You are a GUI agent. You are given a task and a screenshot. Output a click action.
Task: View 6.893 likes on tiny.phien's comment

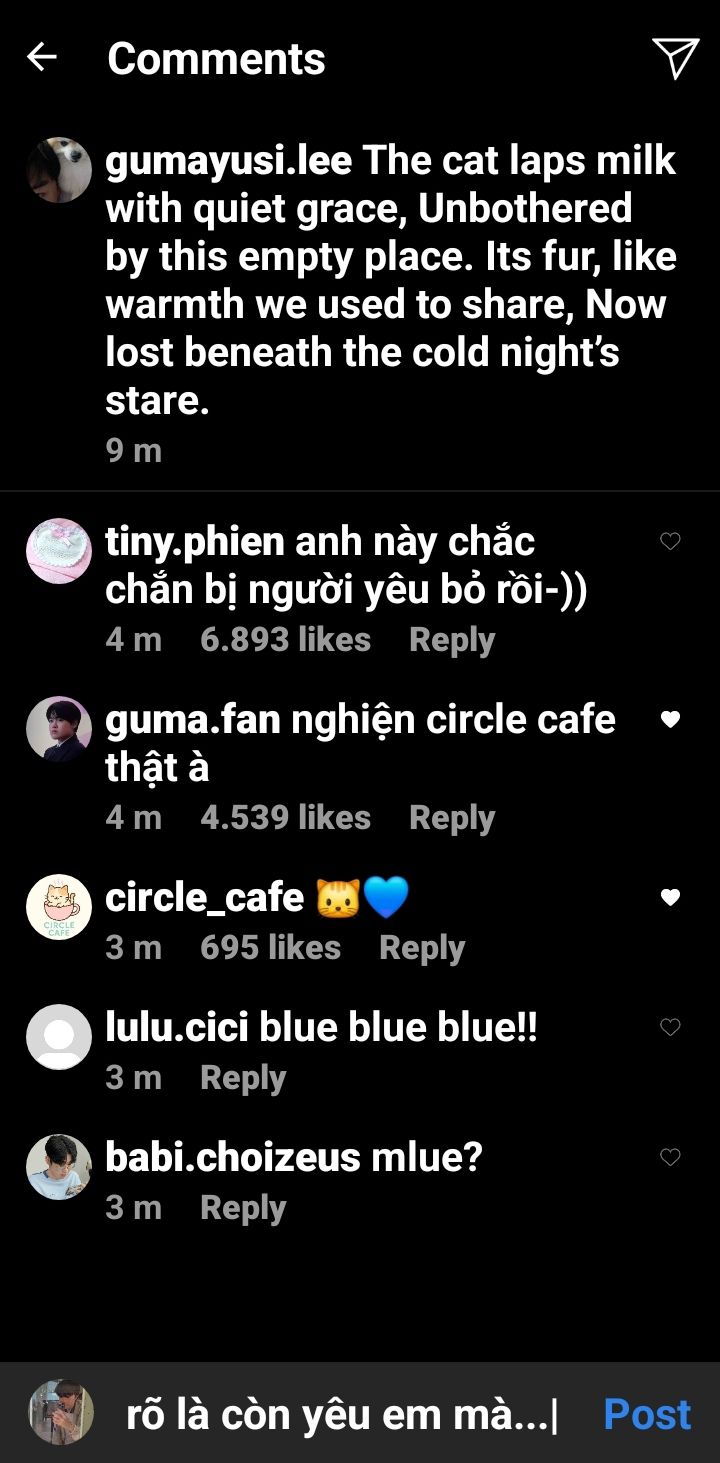click(285, 640)
